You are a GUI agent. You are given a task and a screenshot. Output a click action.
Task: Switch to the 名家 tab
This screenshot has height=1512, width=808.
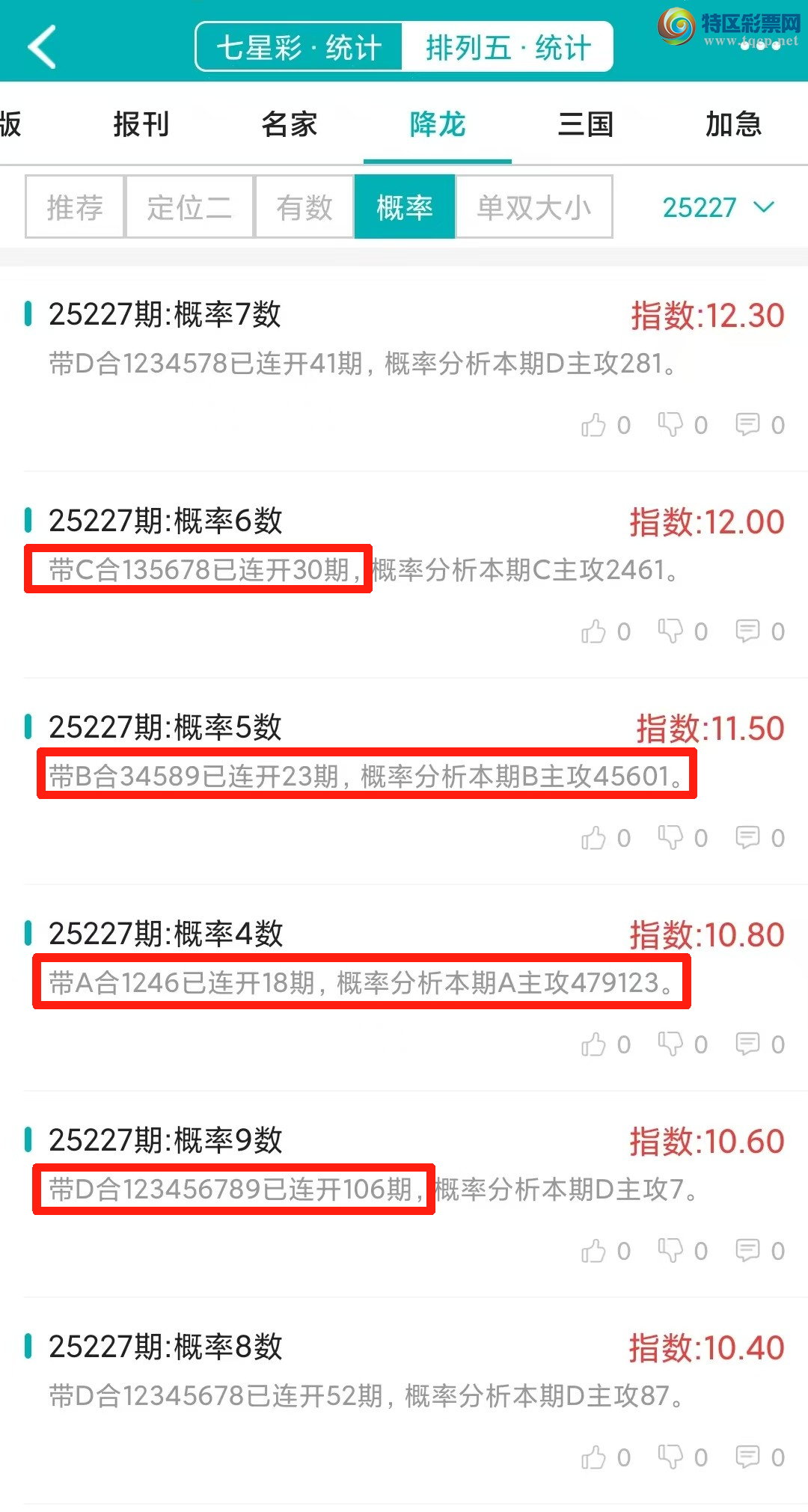[289, 124]
